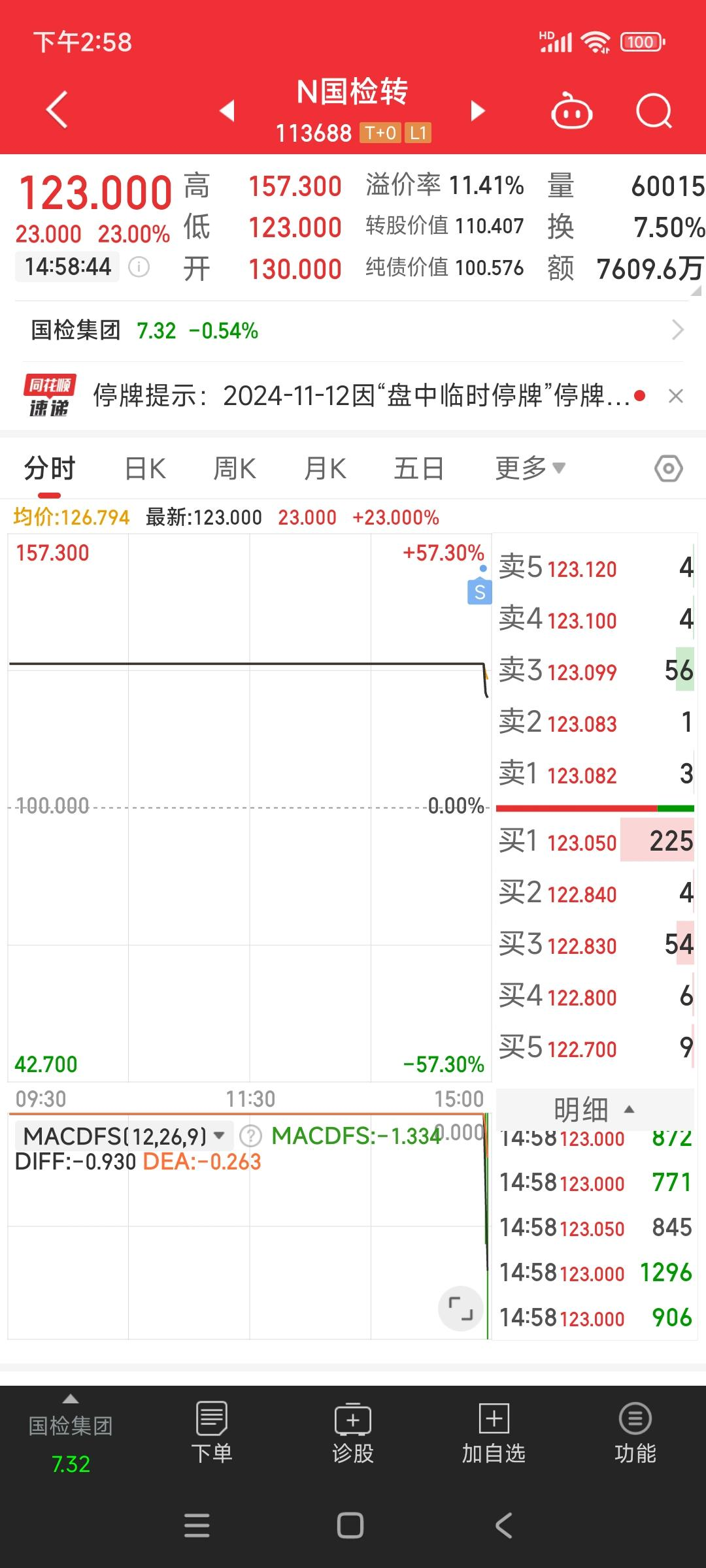Switch to 五日 chart tab
The height and width of the screenshot is (1568, 706).
click(418, 468)
